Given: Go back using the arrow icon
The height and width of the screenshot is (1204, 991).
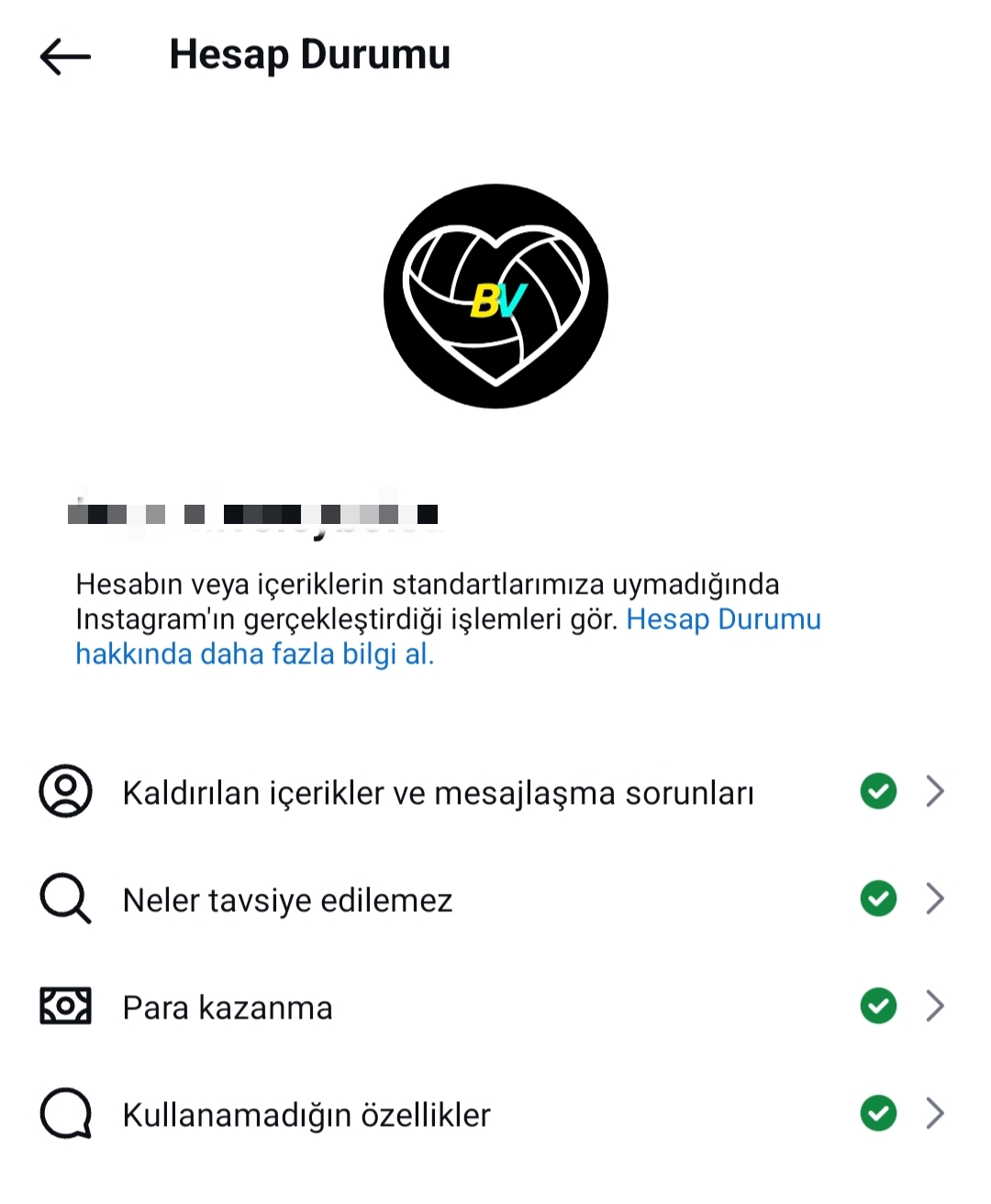Looking at the screenshot, I should tap(65, 56).
